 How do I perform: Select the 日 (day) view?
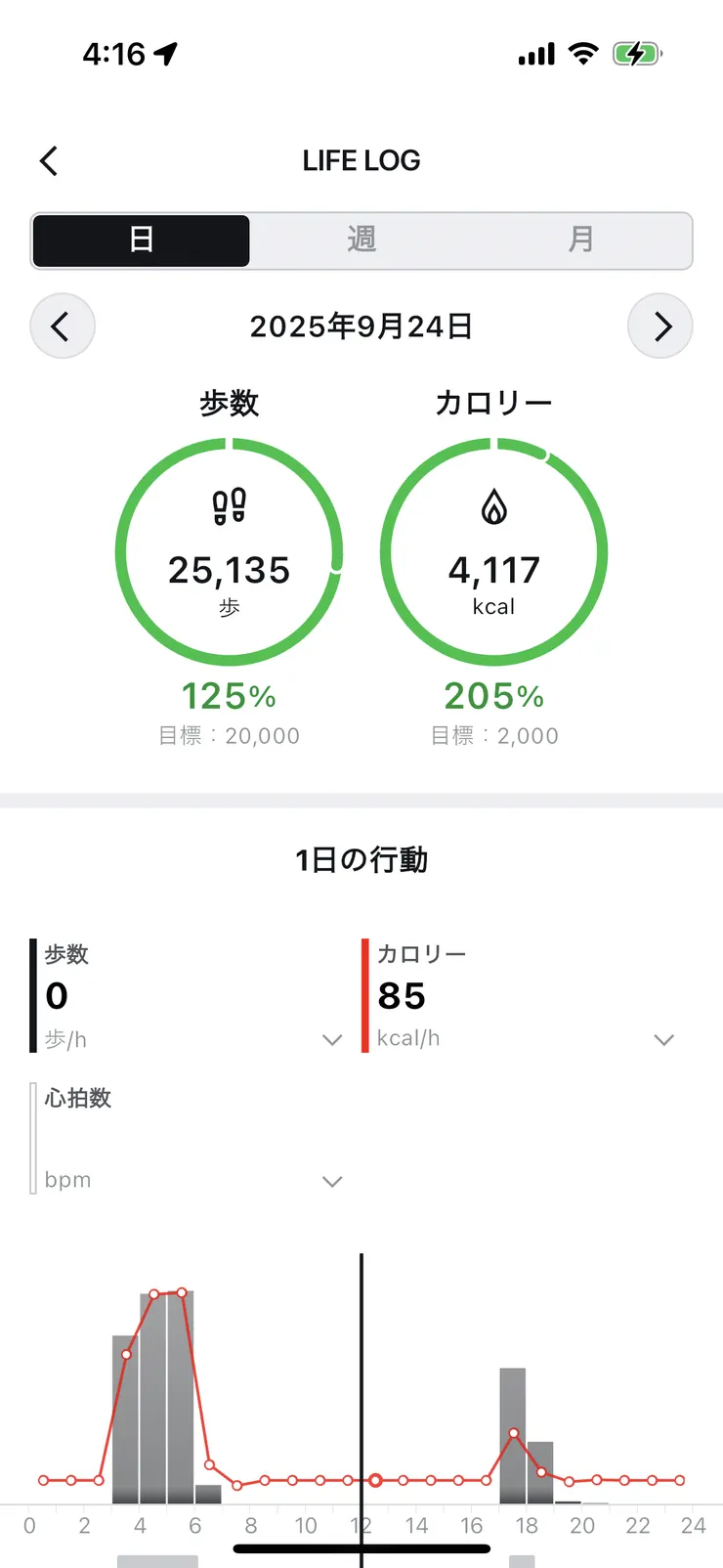(x=142, y=240)
